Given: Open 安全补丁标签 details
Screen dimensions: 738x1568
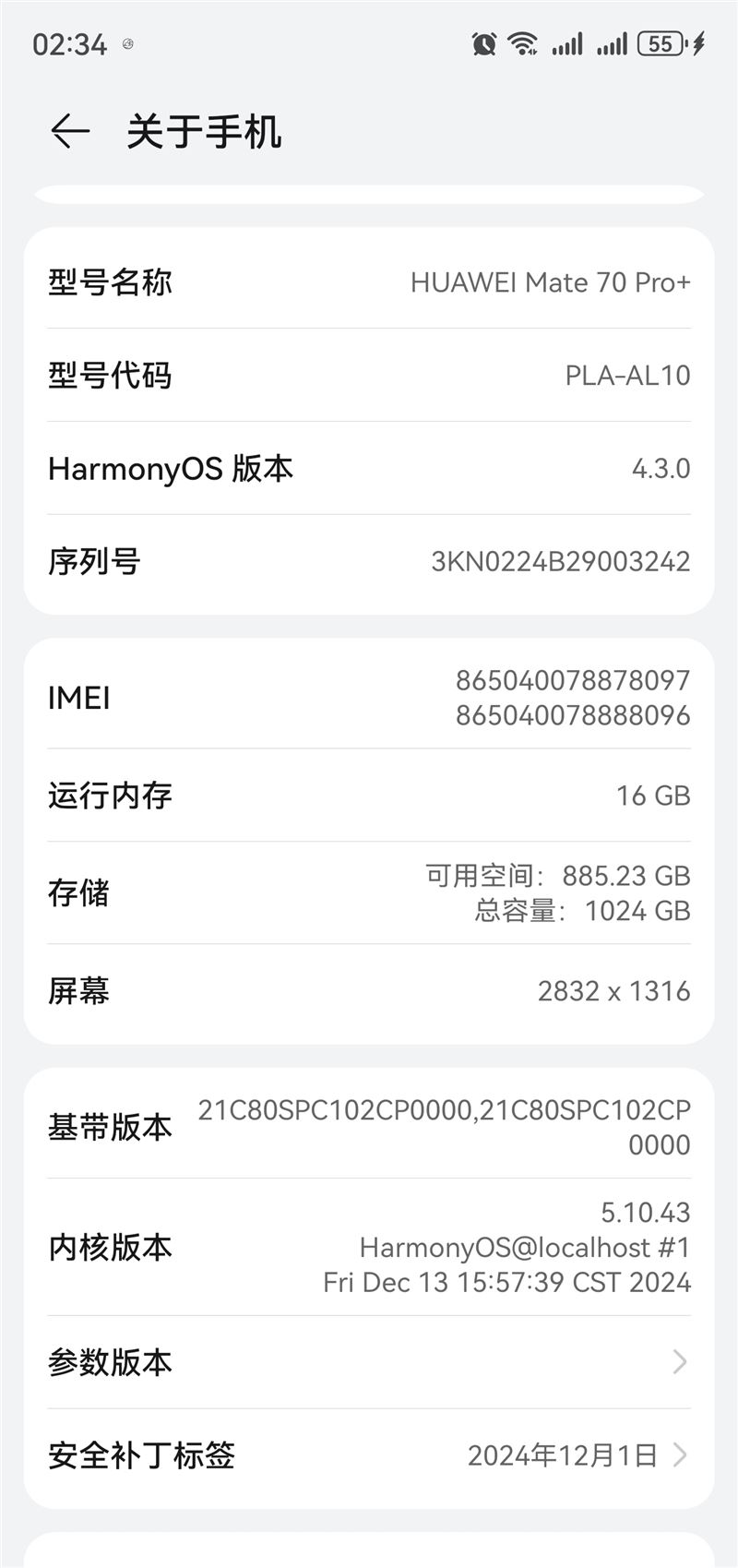Looking at the screenshot, I should tap(369, 1455).
